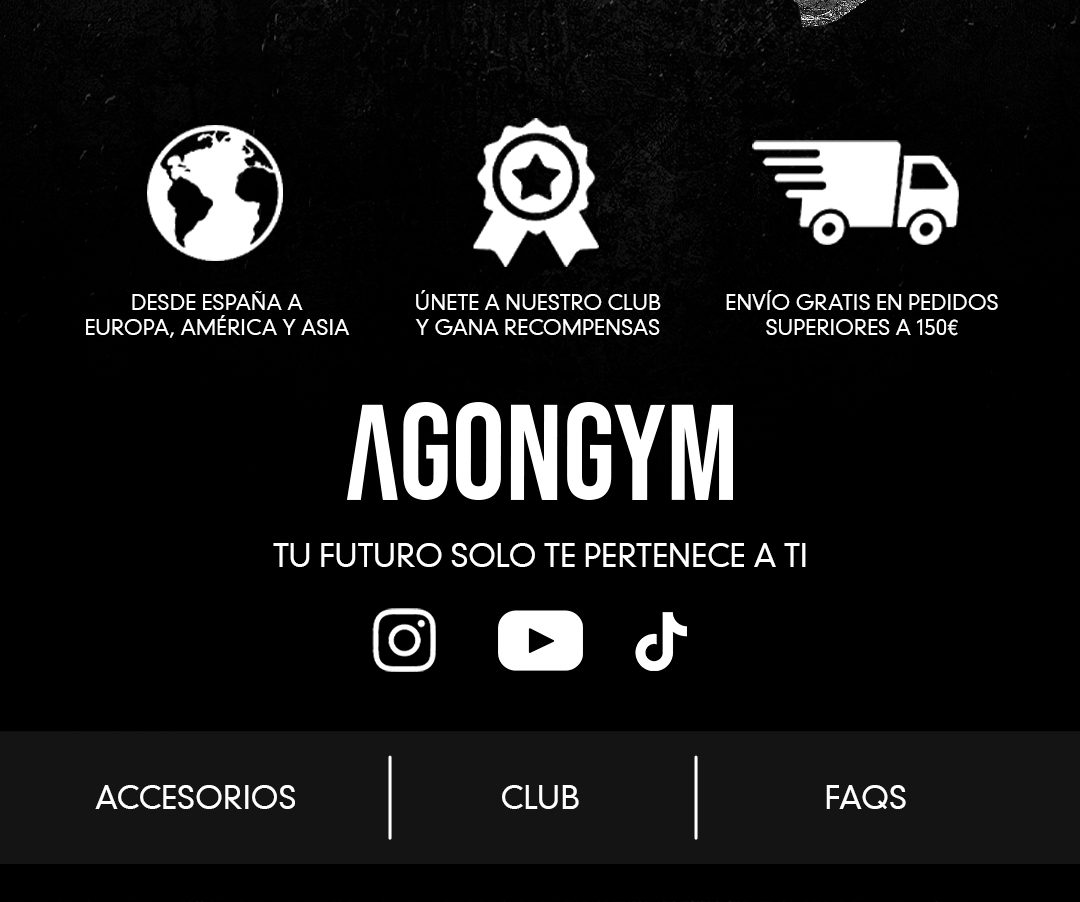
Task: View the FAQS page
Action: click(865, 797)
